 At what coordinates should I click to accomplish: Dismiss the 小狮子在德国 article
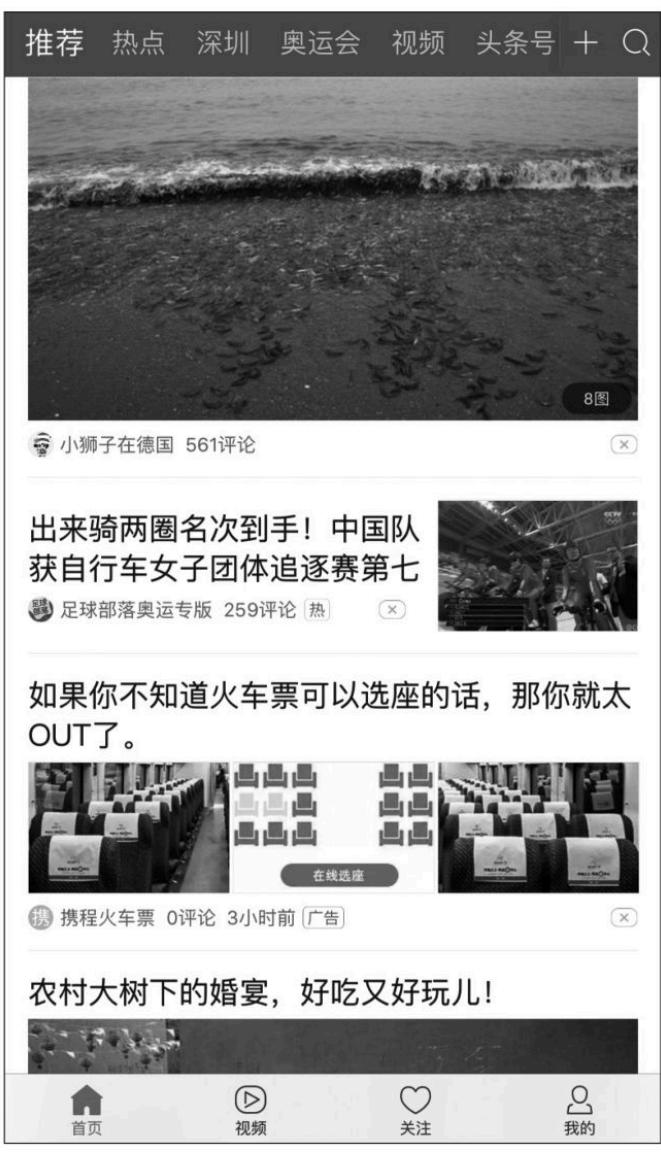click(623, 445)
